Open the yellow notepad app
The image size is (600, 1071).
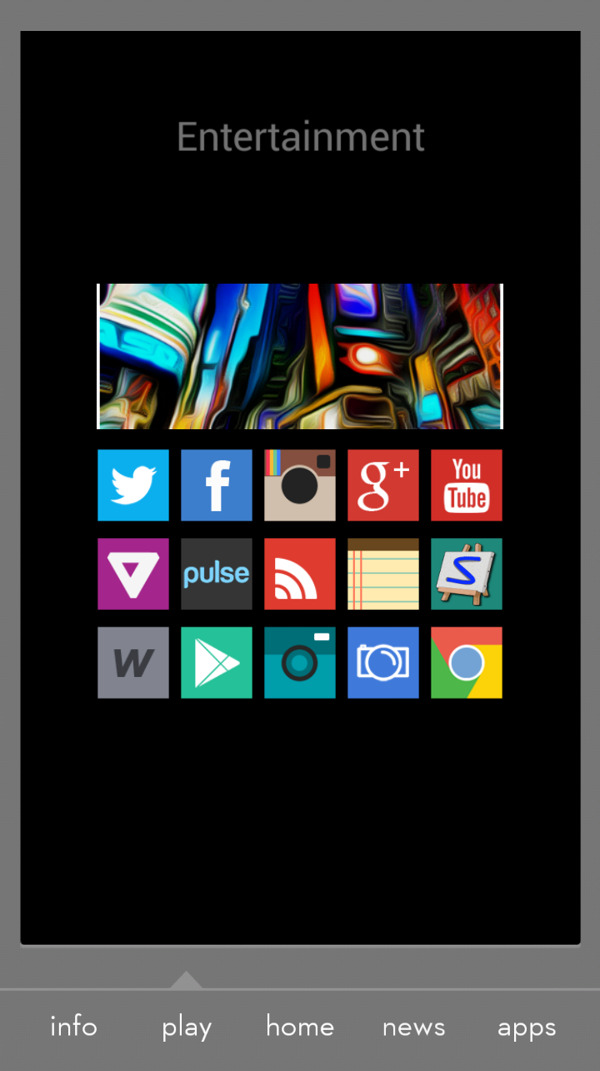[383, 574]
